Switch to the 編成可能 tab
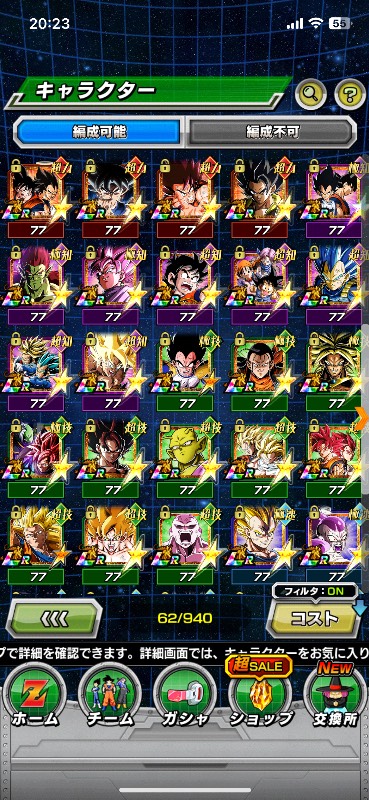 coord(99,132)
